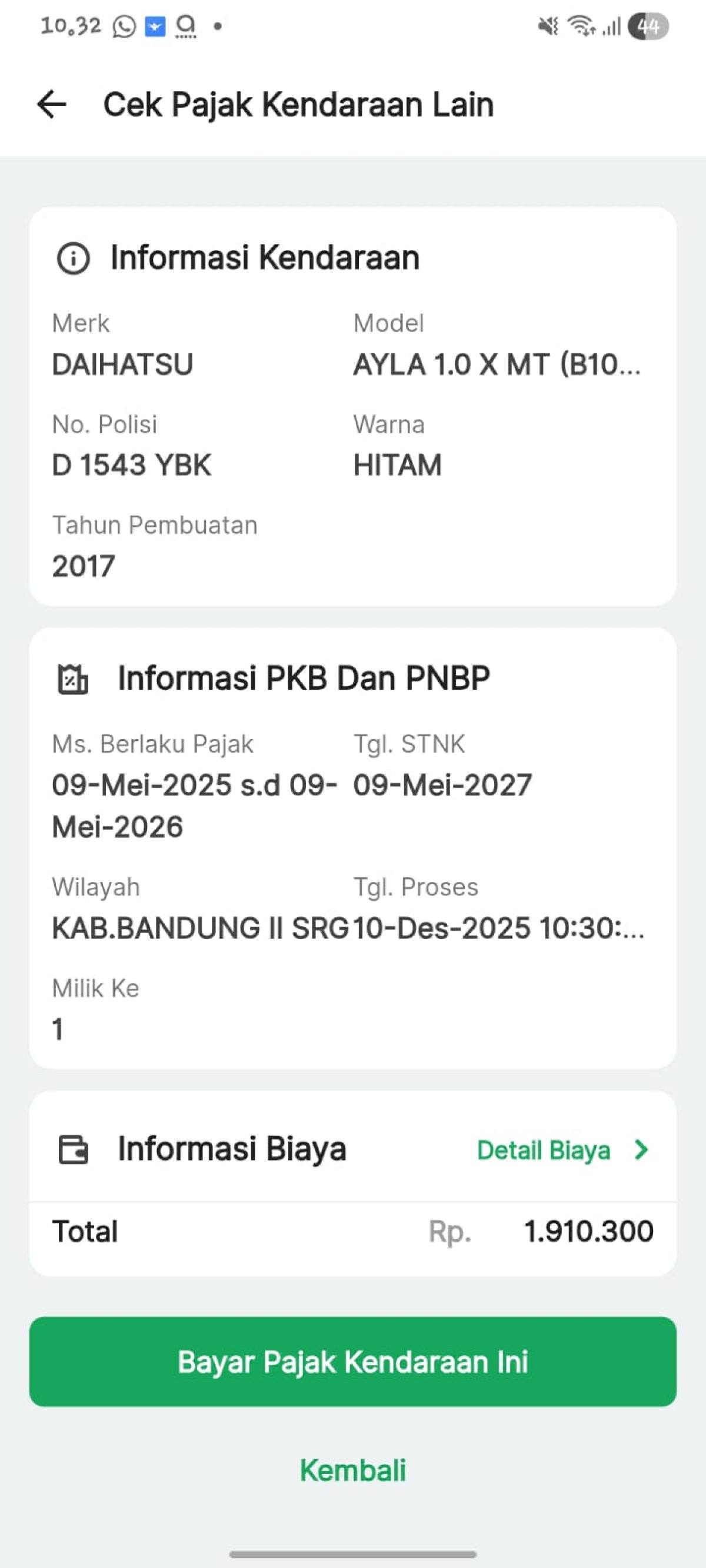Go back using the top-left arrow
The image size is (706, 1568).
click(52, 104)
